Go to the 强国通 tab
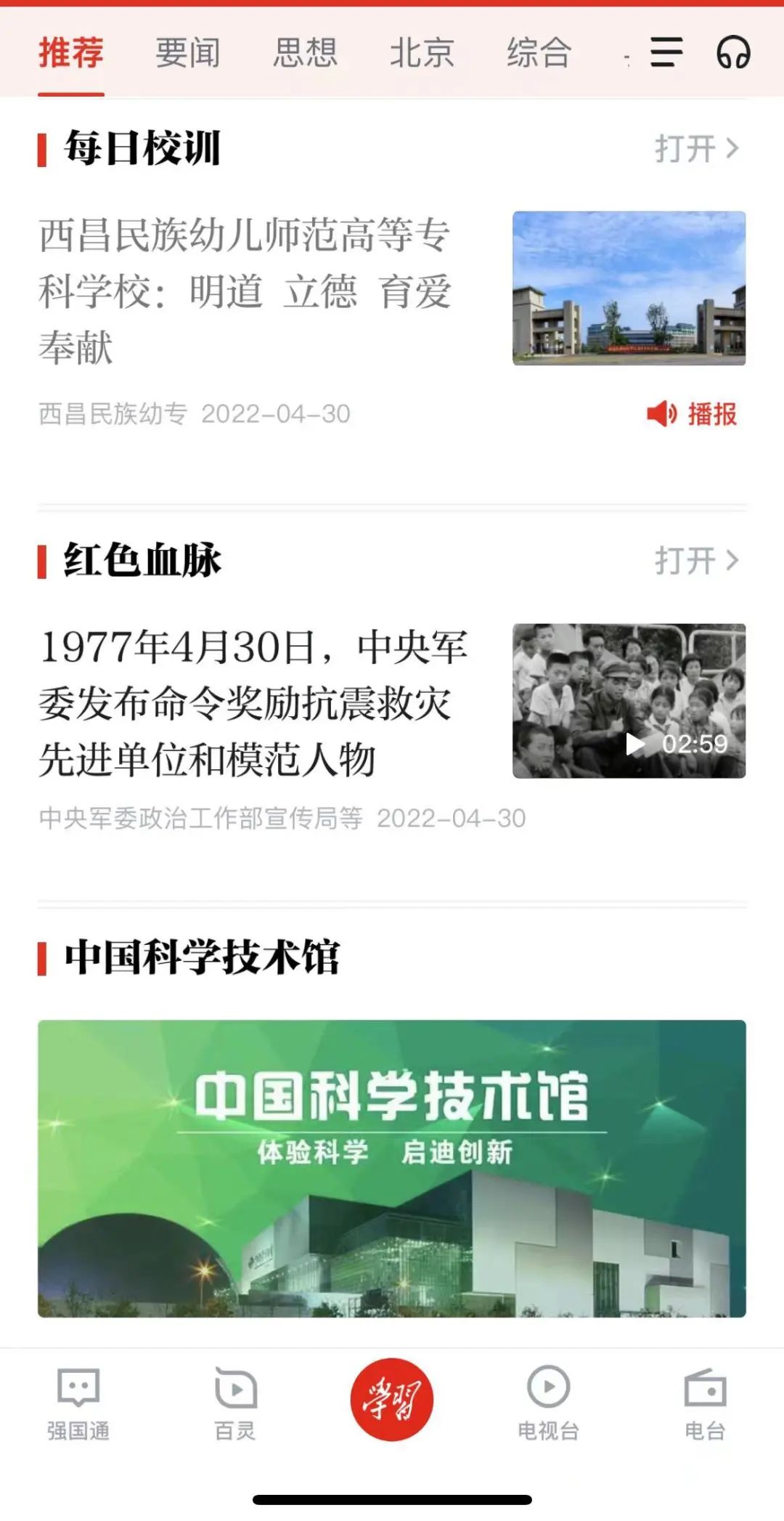 pos(78,1403)
